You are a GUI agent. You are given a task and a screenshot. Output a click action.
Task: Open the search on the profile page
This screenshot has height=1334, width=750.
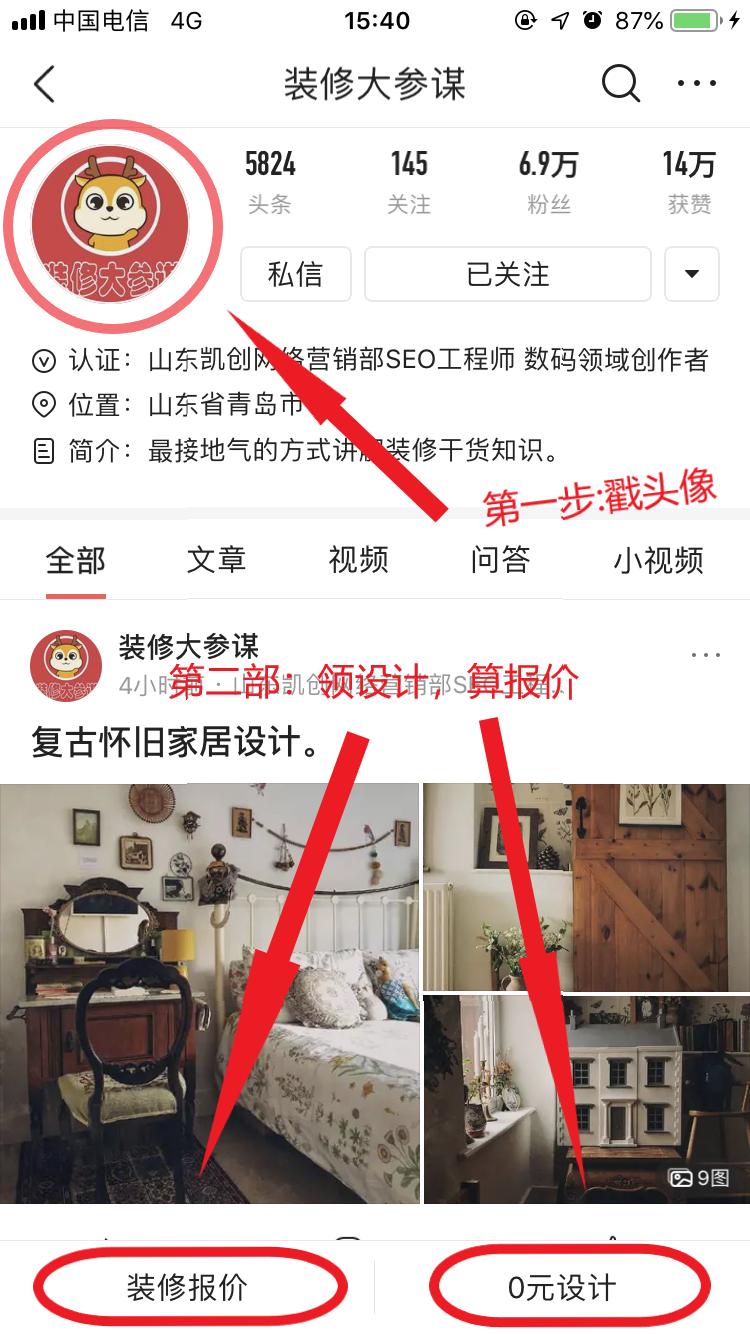coord(620,84)
